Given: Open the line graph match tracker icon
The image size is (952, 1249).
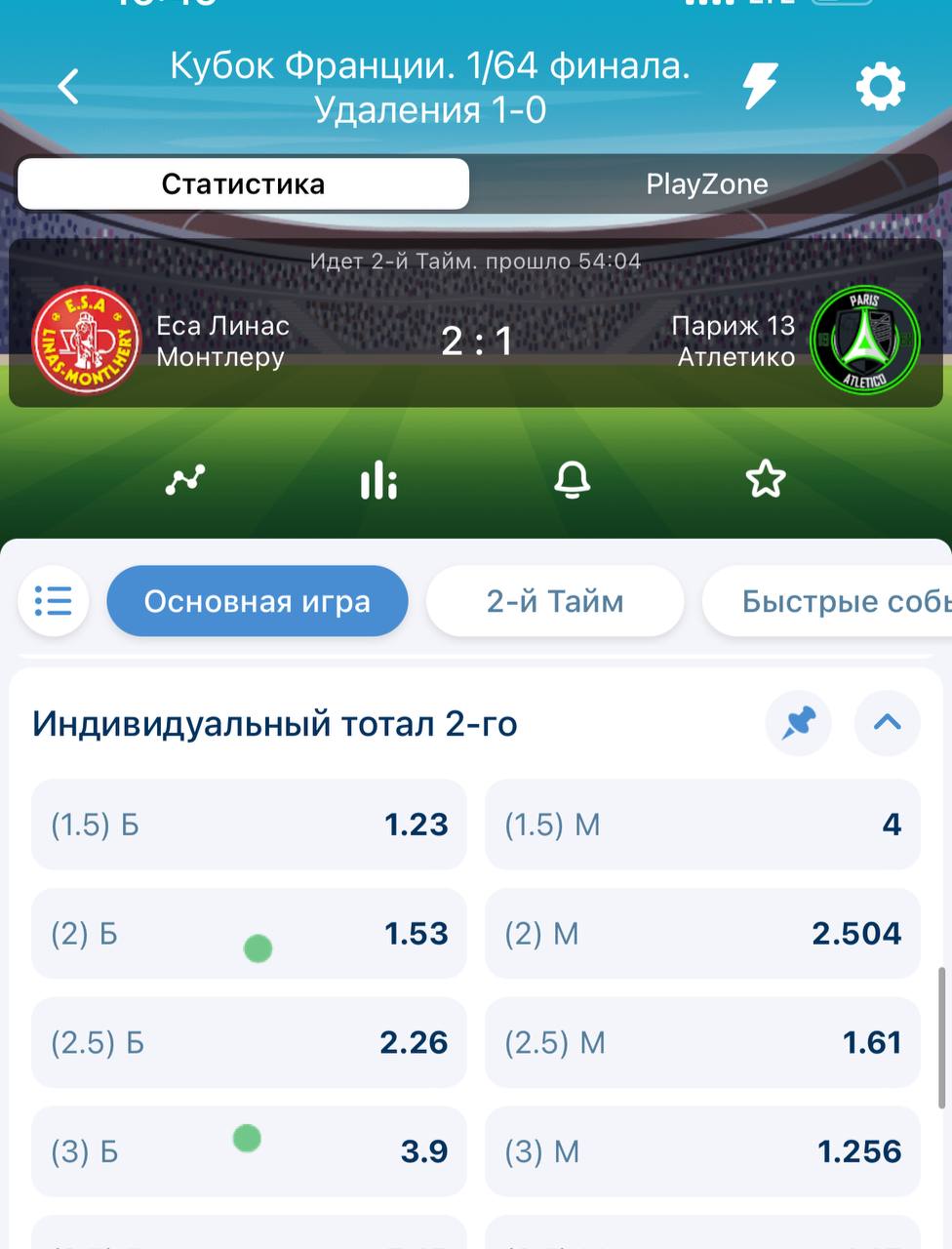Looking at the screenshot, I should pos(184,480).
